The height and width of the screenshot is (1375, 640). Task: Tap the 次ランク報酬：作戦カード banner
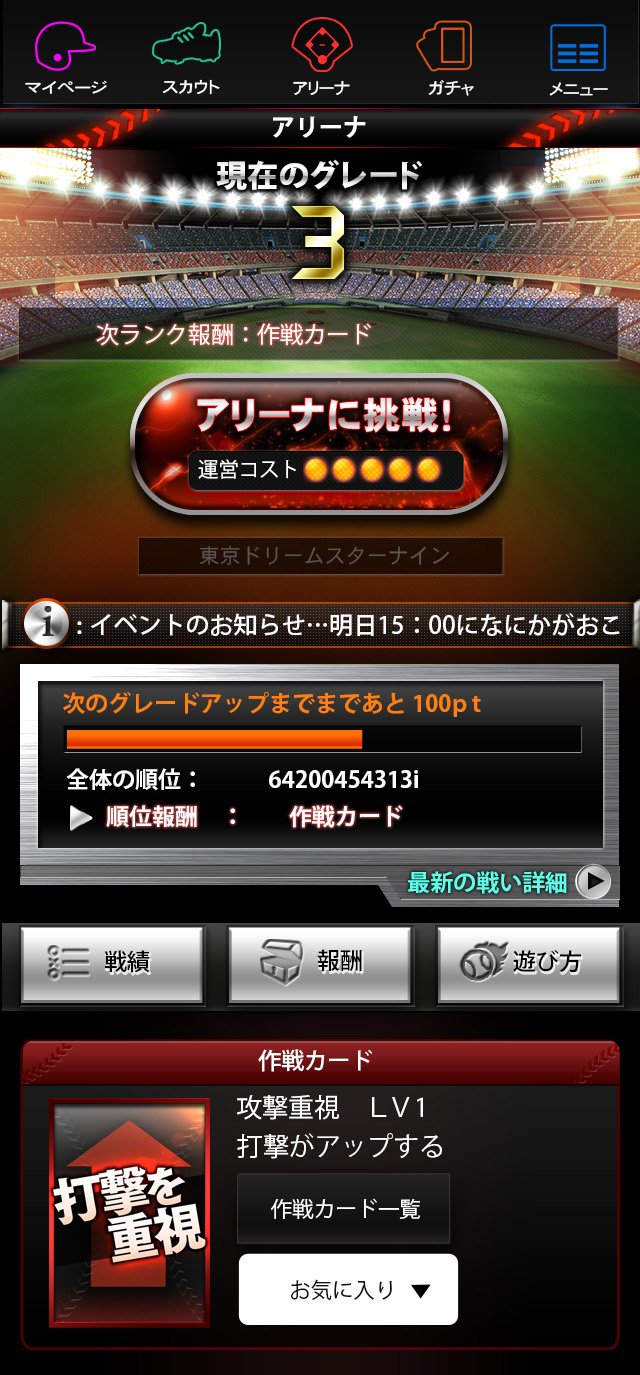click(318, 334)
